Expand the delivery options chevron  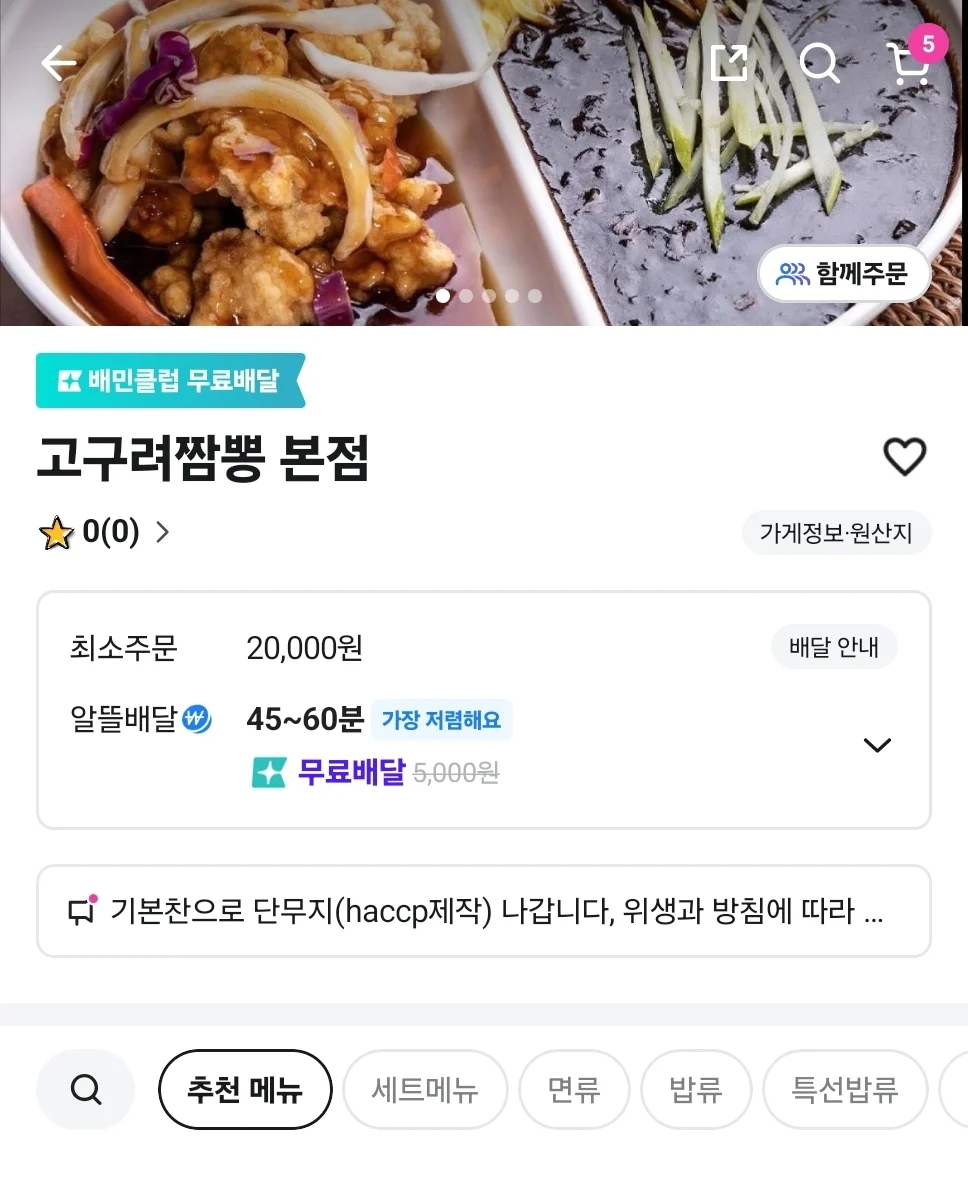[x=876, y=745]
